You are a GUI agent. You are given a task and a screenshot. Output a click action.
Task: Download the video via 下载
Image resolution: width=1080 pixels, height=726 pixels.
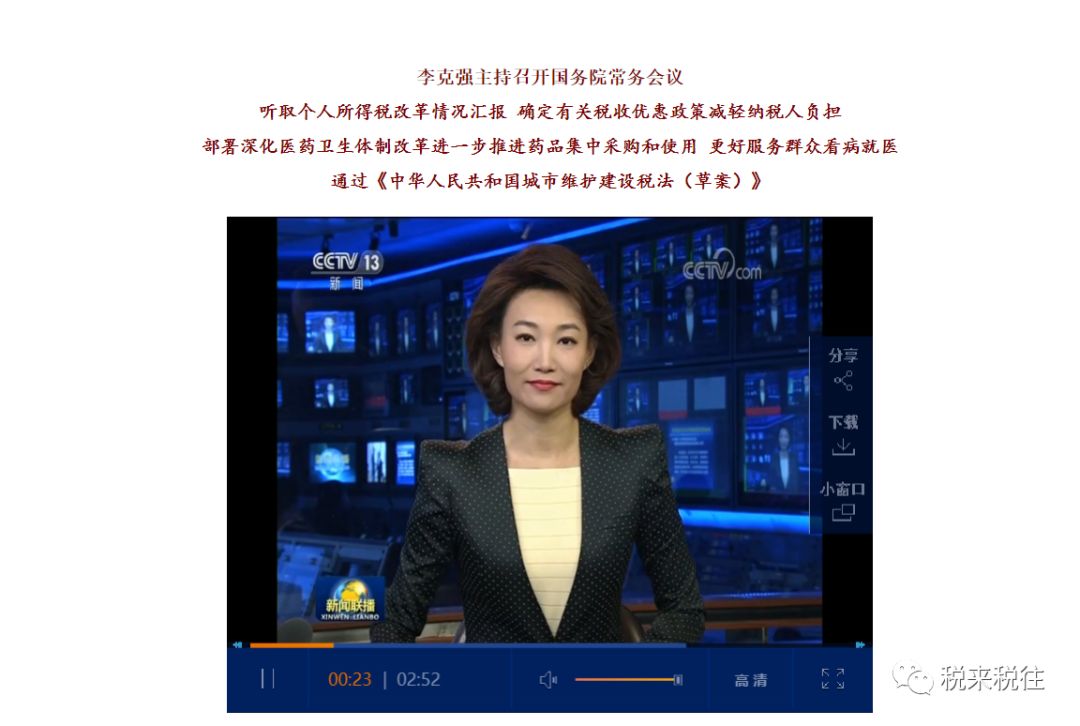[x=843, y=435]
